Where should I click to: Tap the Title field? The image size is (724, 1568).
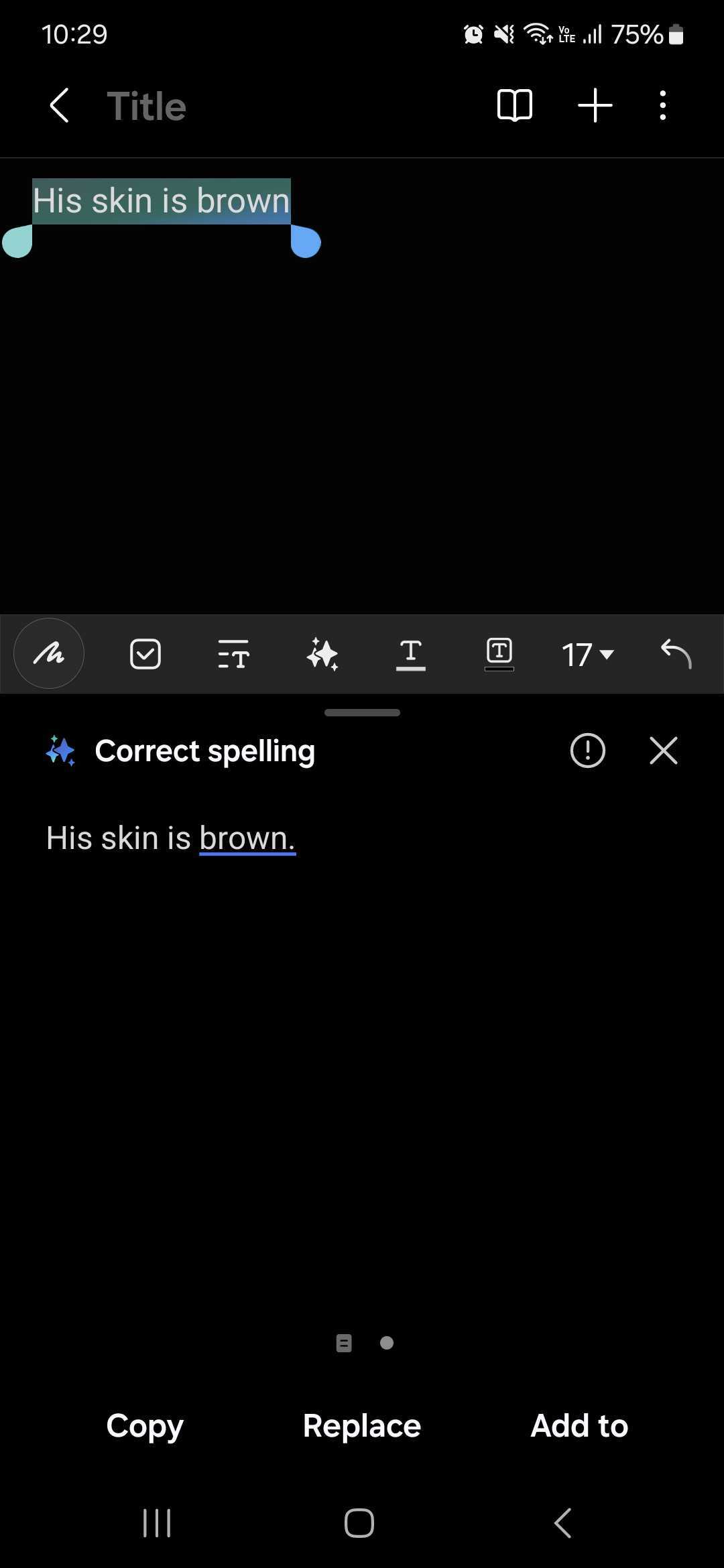pyautogui.click(x=146, y=106)
